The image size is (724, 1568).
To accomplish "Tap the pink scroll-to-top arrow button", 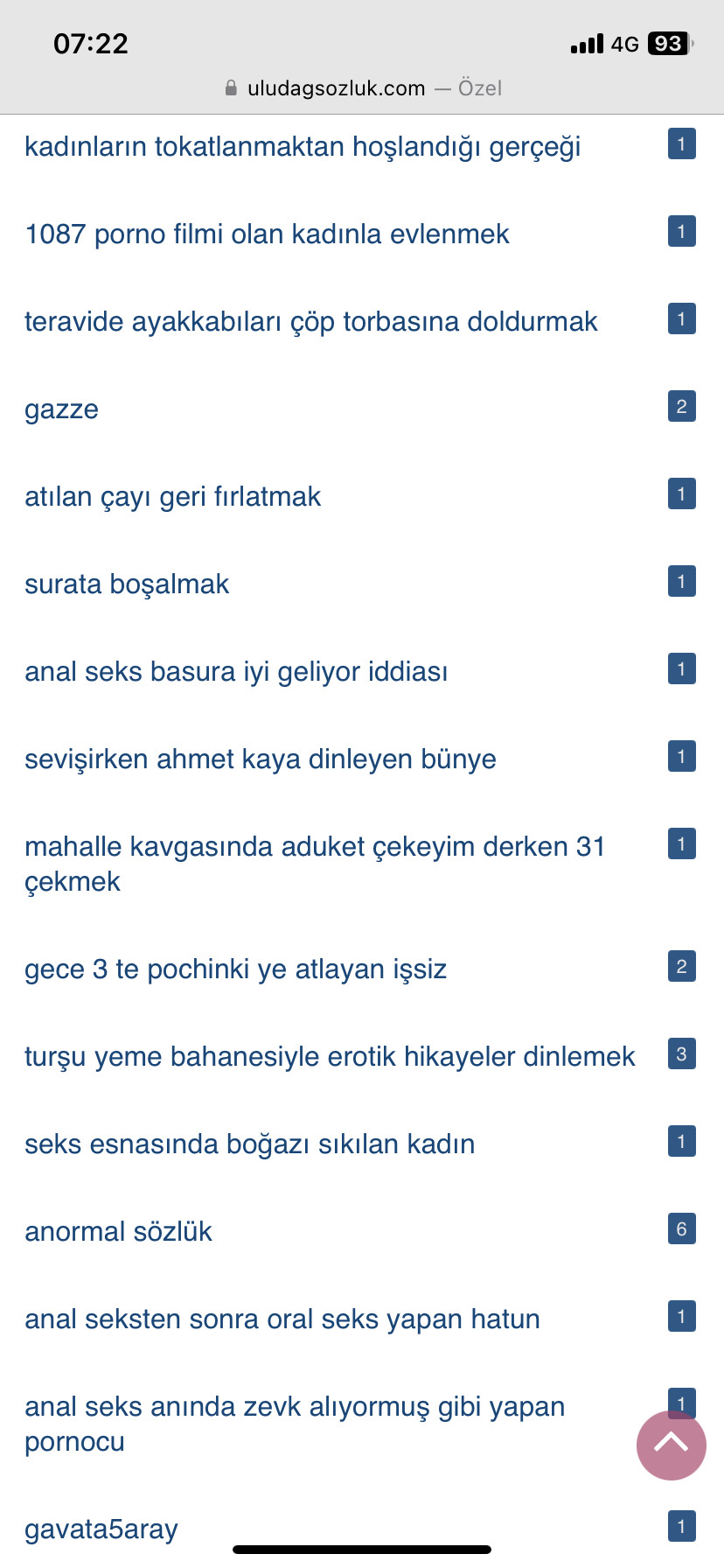I will click(671, 1445).
